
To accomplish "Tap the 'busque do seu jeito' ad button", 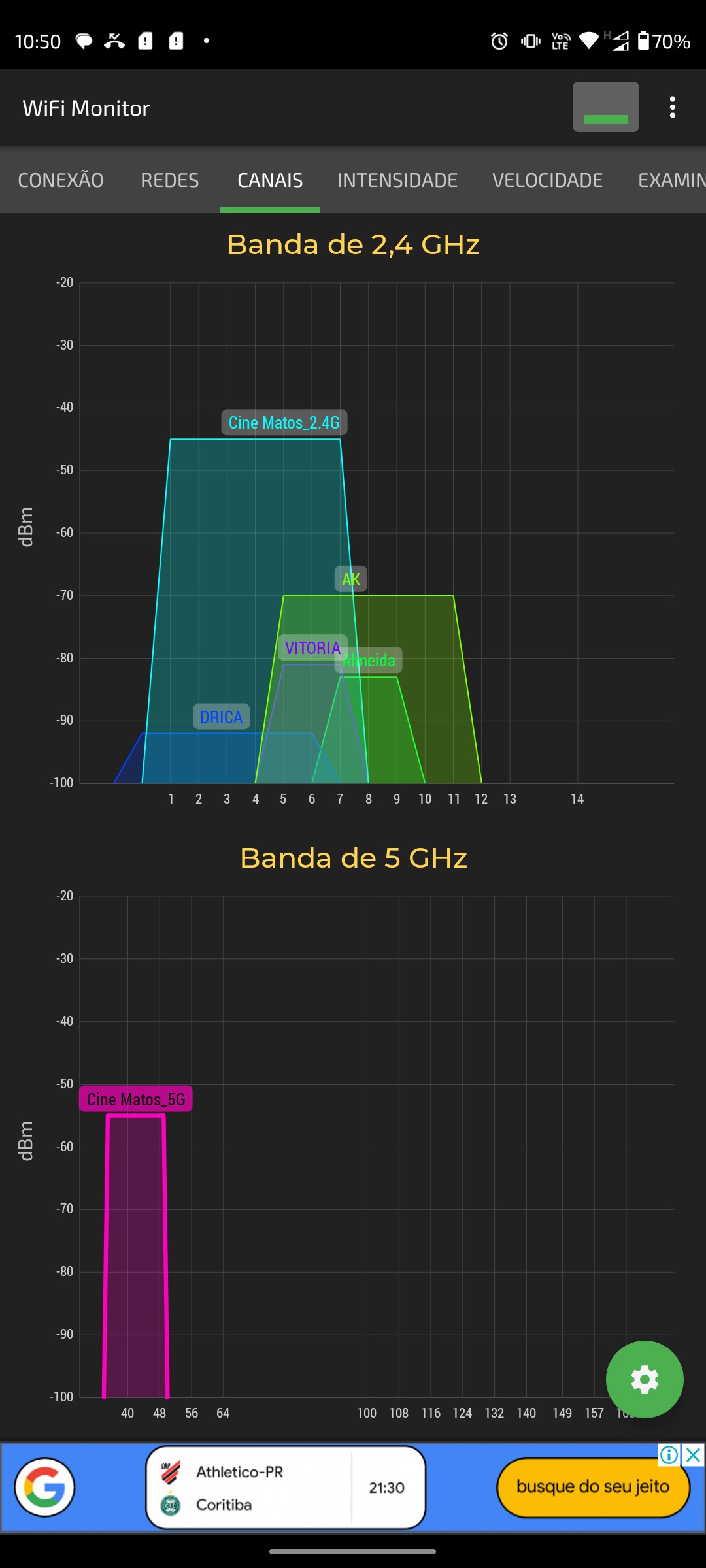I will [593, 1487].
